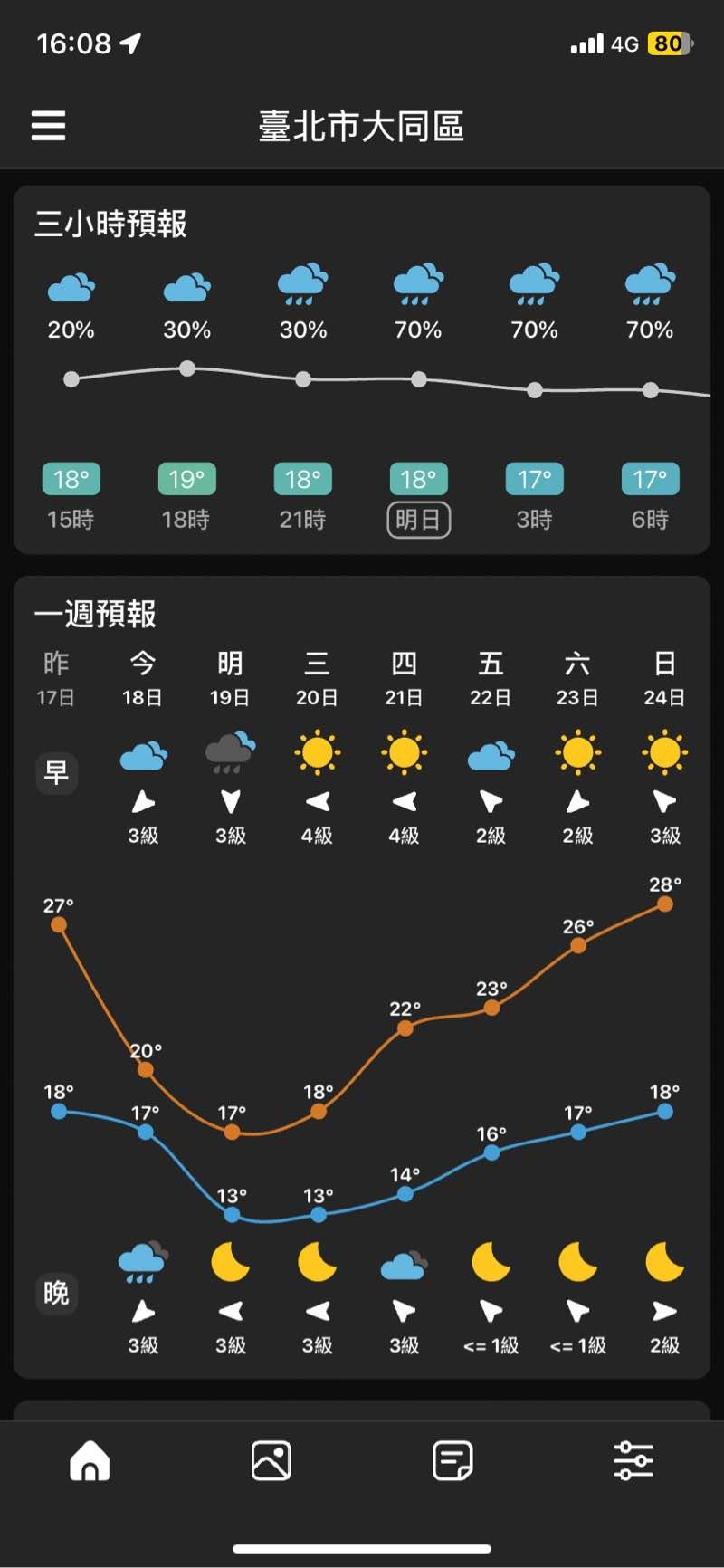The image size is (724, 1568).
Task: Open the hamburger menu
Action: tap(49, 126)
